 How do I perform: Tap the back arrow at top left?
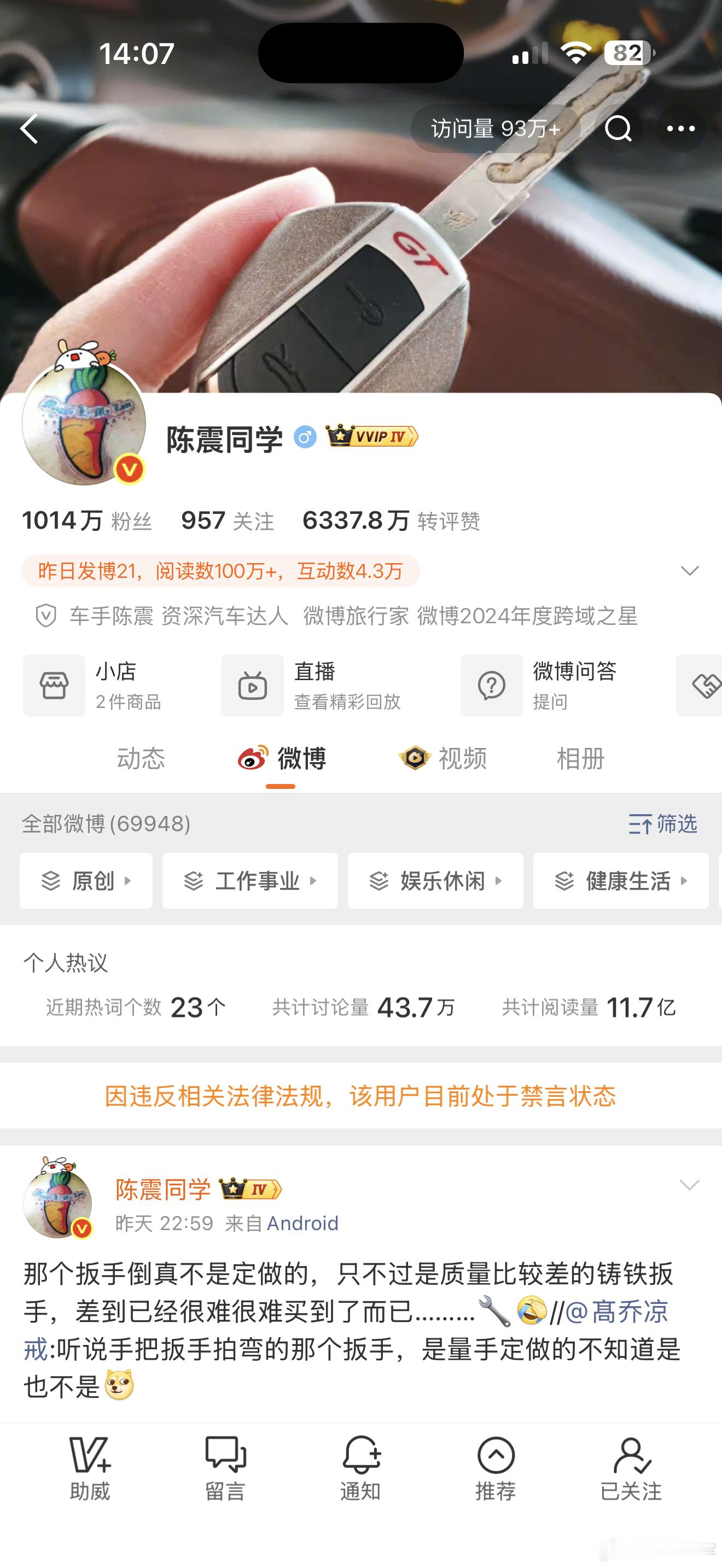point(28,128)
